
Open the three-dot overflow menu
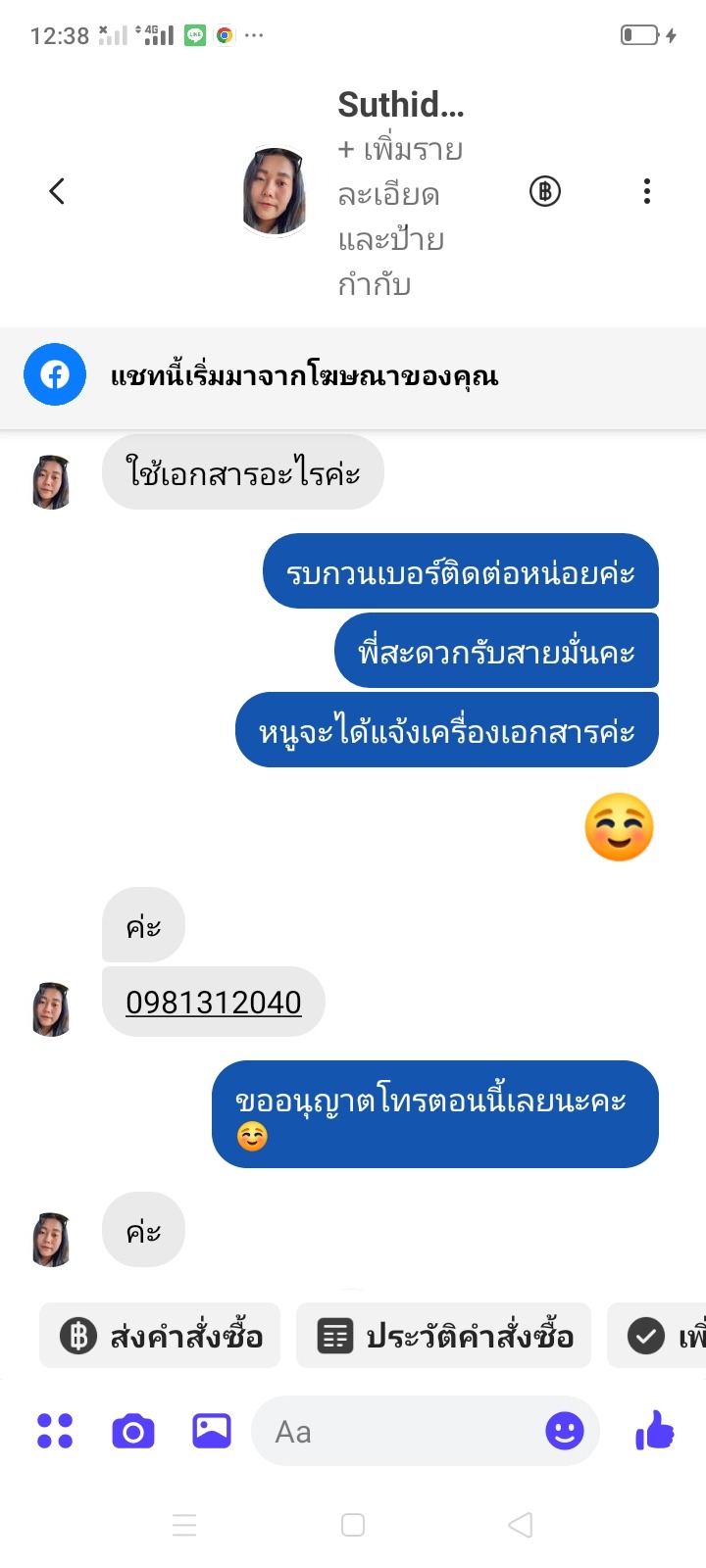647,191
